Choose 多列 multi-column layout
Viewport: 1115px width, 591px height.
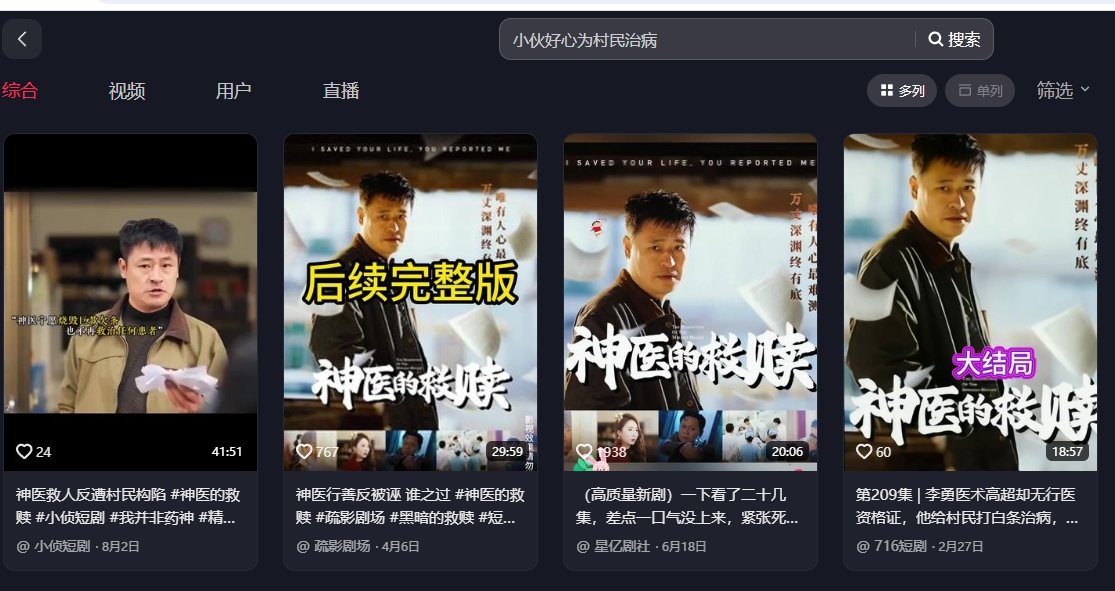[x=902, y=91]
